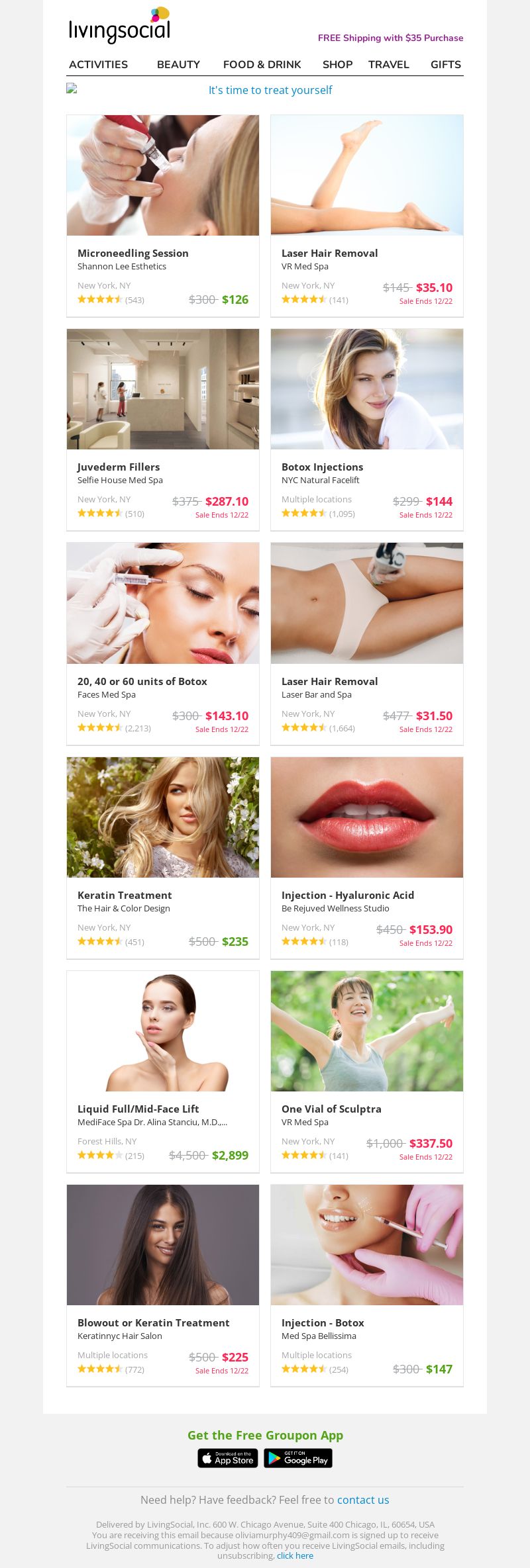Open the GIFTS category
530x1568 pixels.
coord(445,64)
